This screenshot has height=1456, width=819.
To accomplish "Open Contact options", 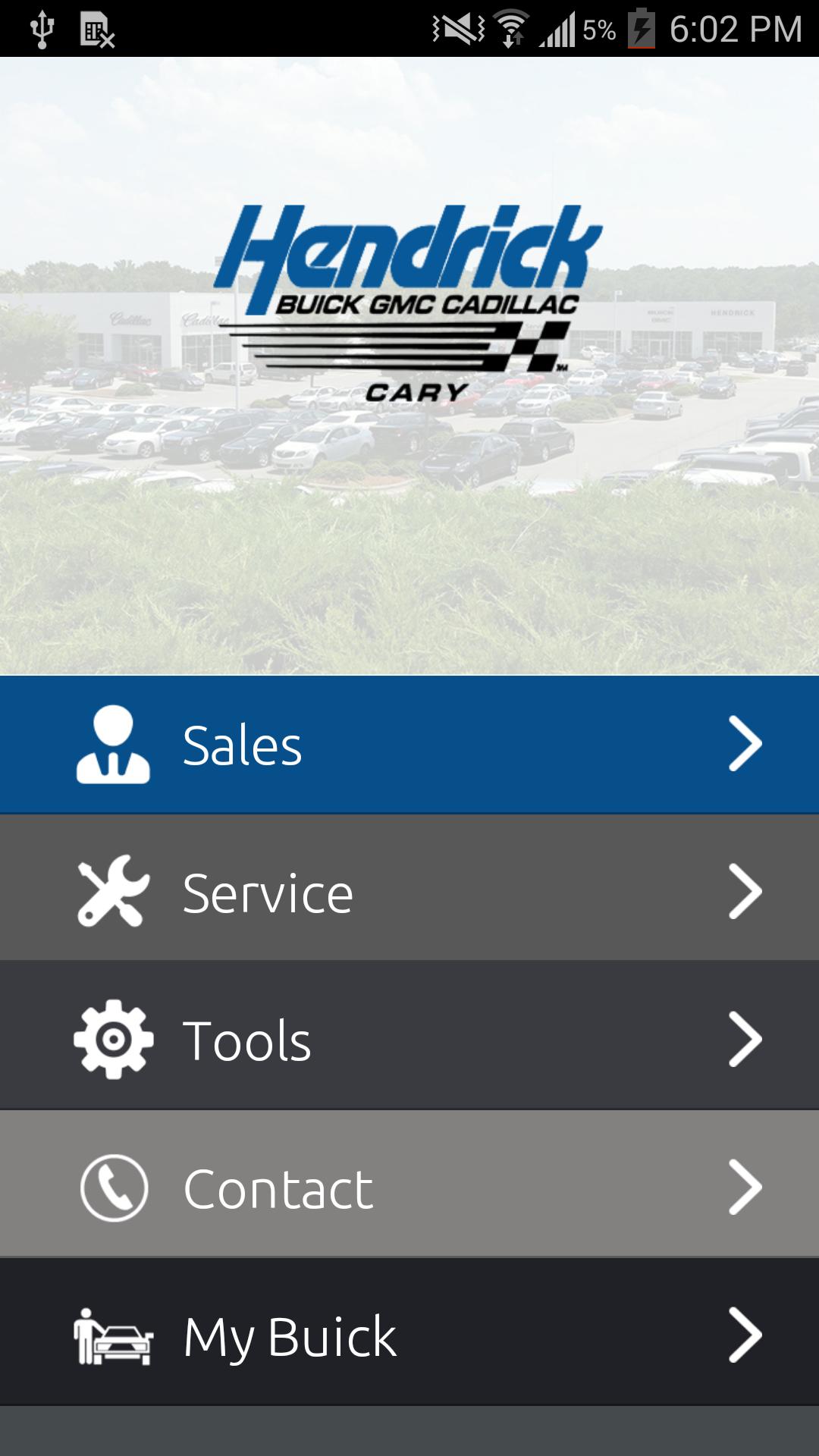I will 409,1188.
